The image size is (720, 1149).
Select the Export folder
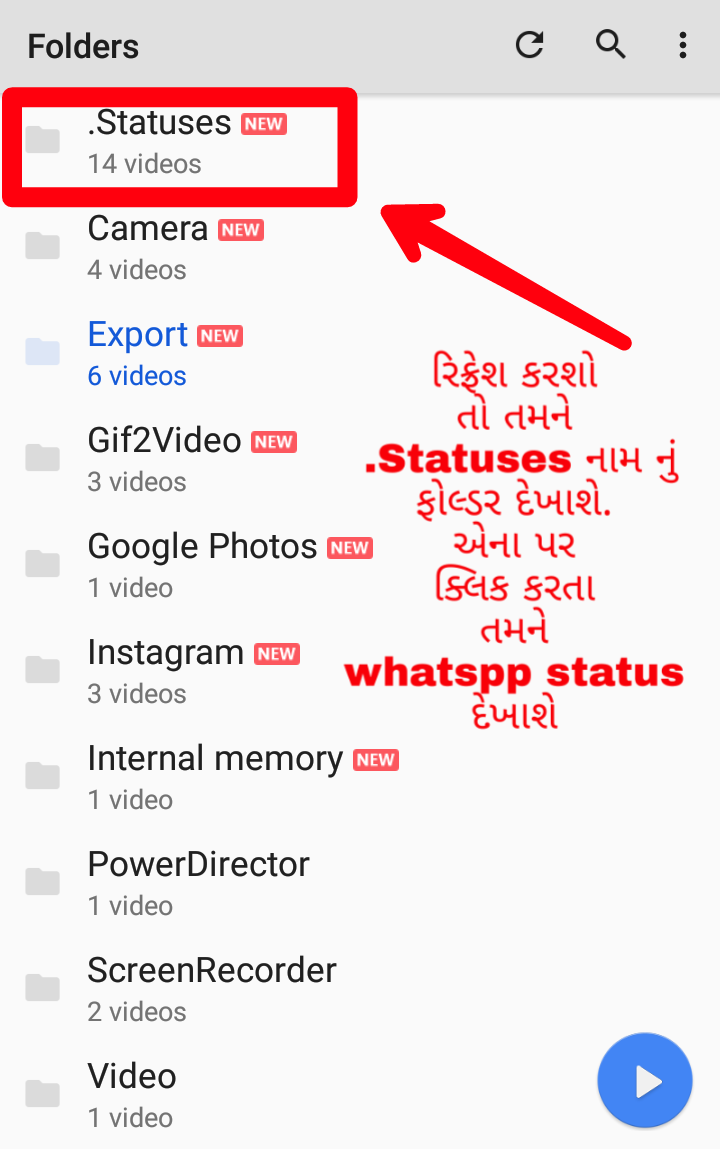(138, 353)
